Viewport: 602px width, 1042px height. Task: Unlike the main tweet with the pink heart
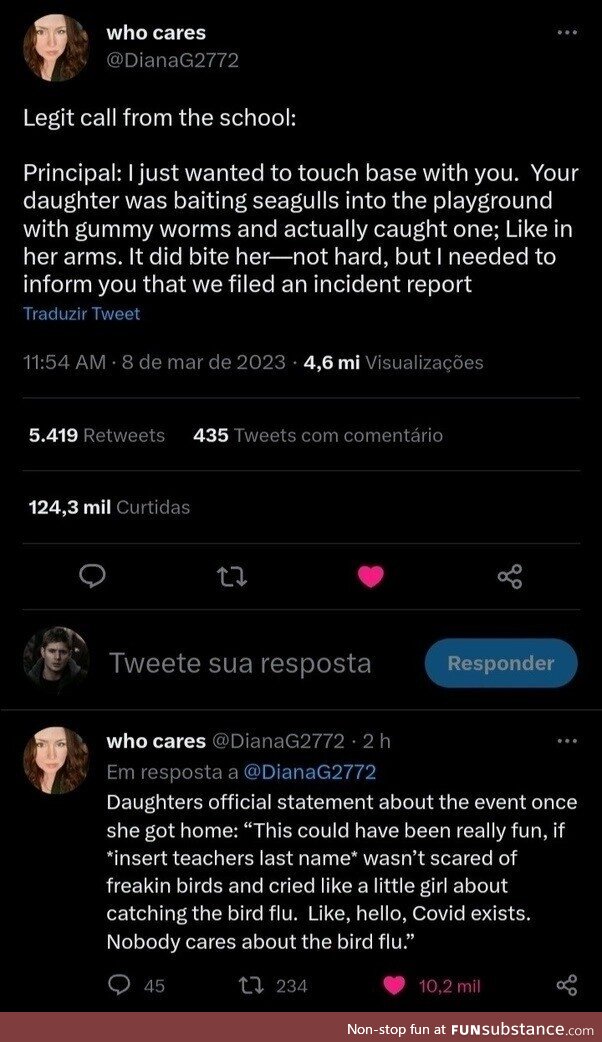(371, 576)
